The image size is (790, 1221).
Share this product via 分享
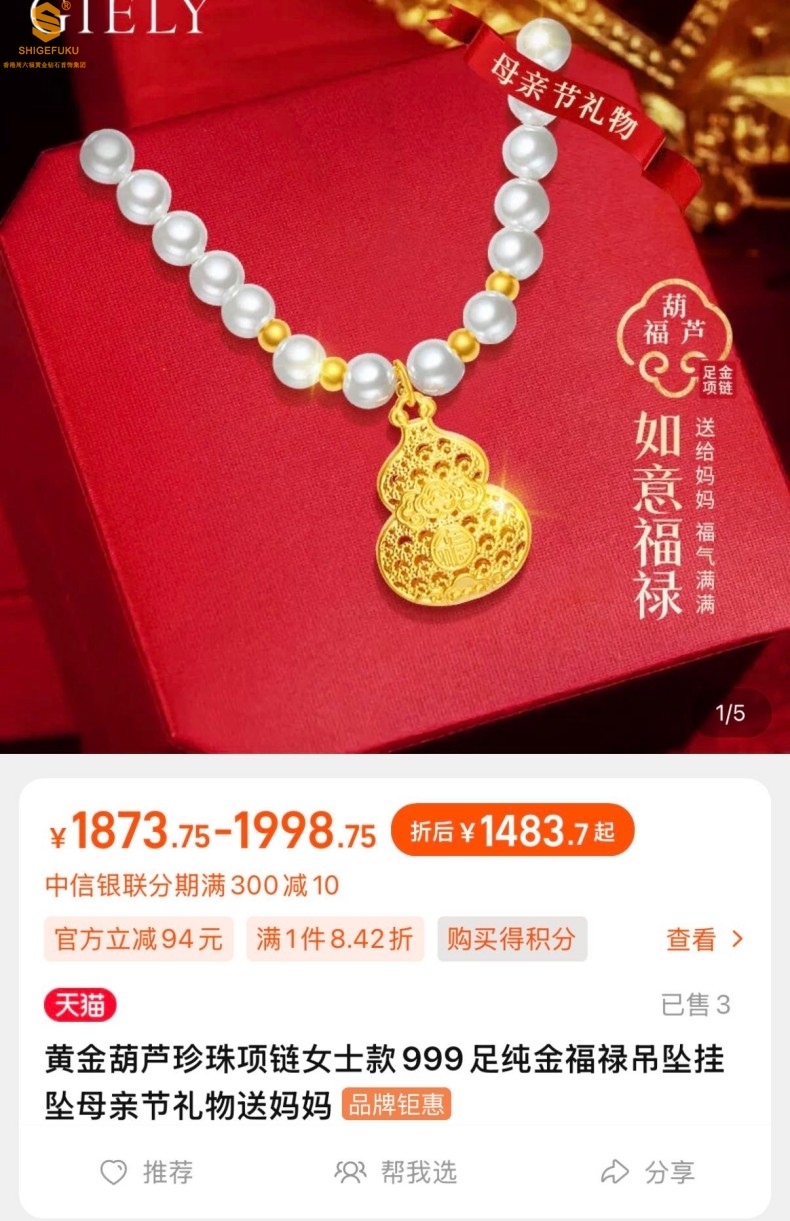point(647,1172)
